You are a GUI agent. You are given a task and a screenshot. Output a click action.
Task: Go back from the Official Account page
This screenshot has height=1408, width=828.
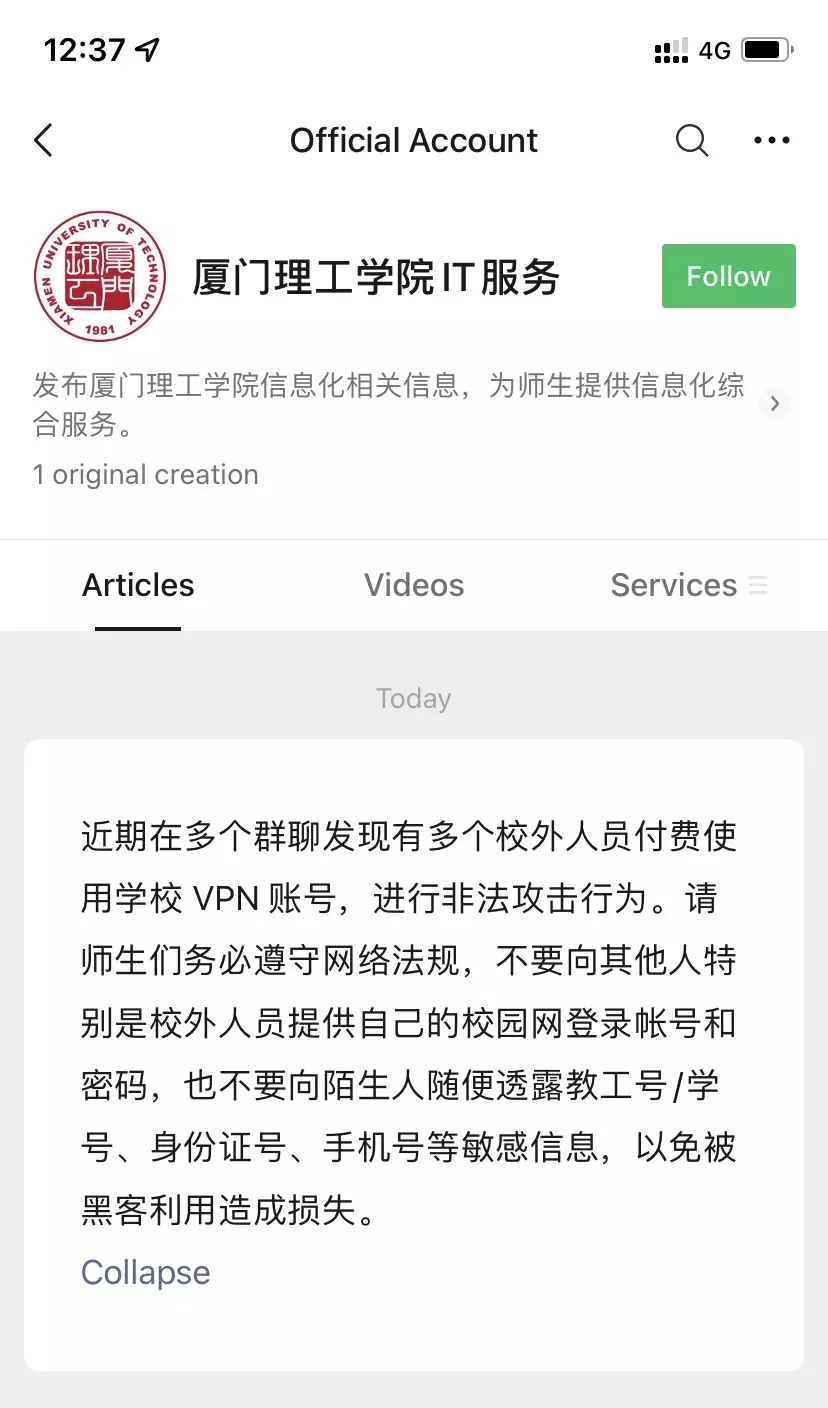pos(43,141)
